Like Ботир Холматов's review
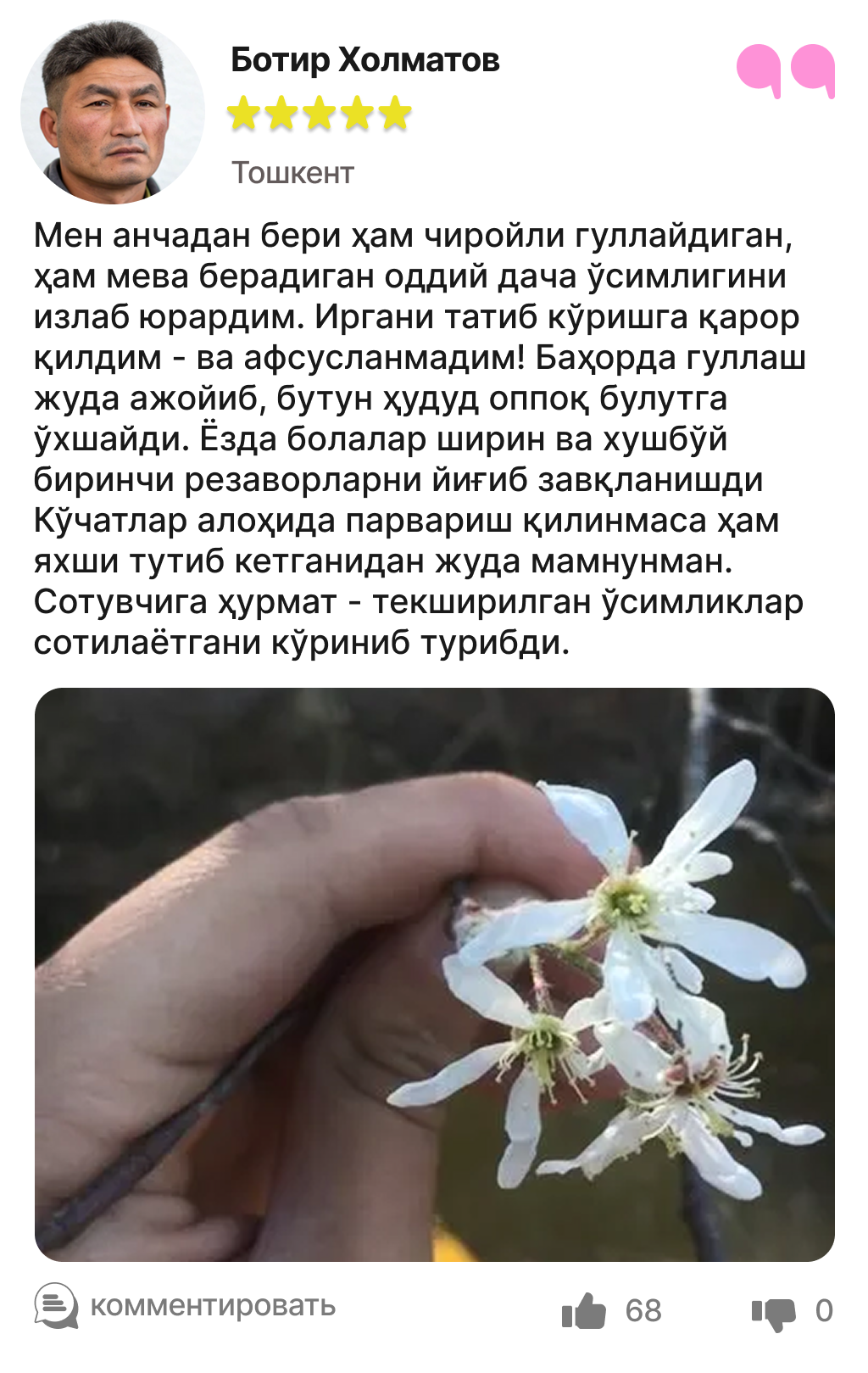868x1373 pixels. coord(584,1311)
